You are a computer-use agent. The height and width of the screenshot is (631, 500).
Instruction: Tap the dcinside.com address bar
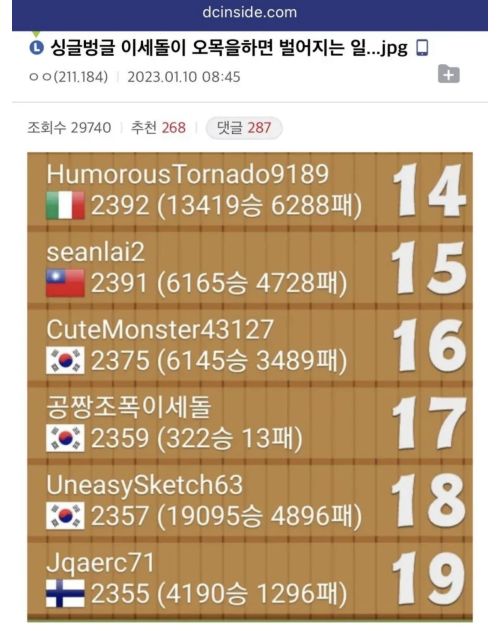pos(250,14)
